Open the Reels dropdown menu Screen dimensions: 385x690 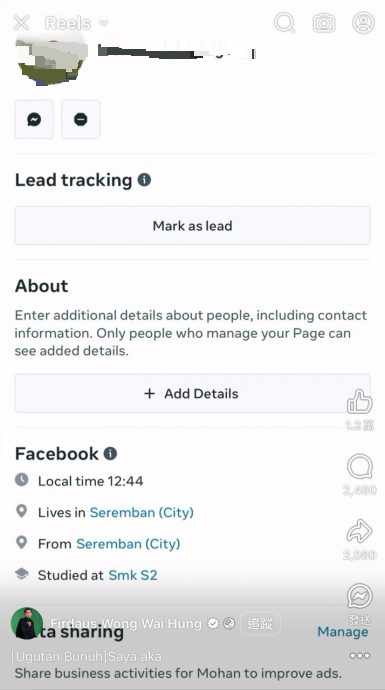point(77,23)
